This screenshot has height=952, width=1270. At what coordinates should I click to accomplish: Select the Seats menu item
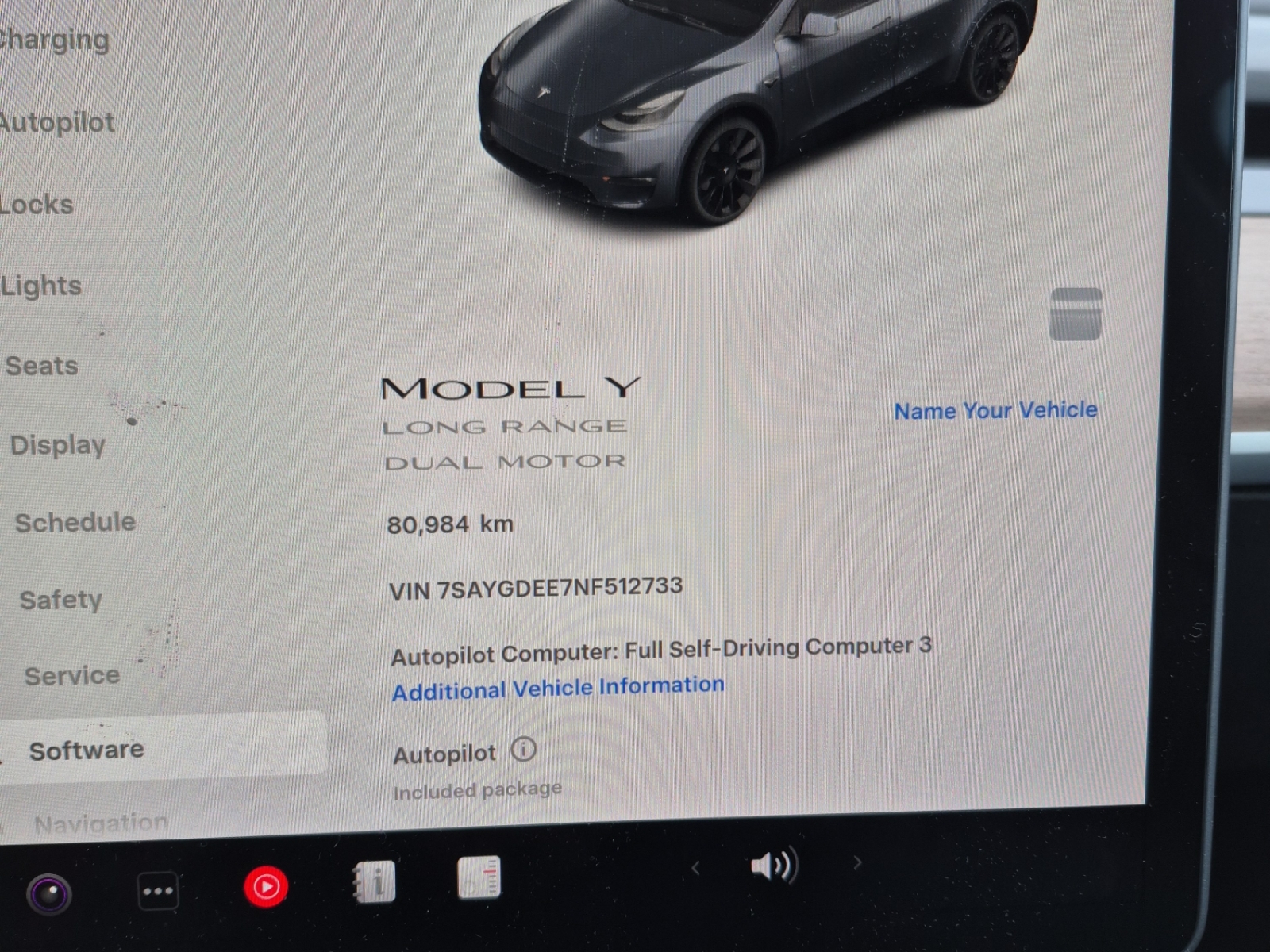(x=42, y=366)
